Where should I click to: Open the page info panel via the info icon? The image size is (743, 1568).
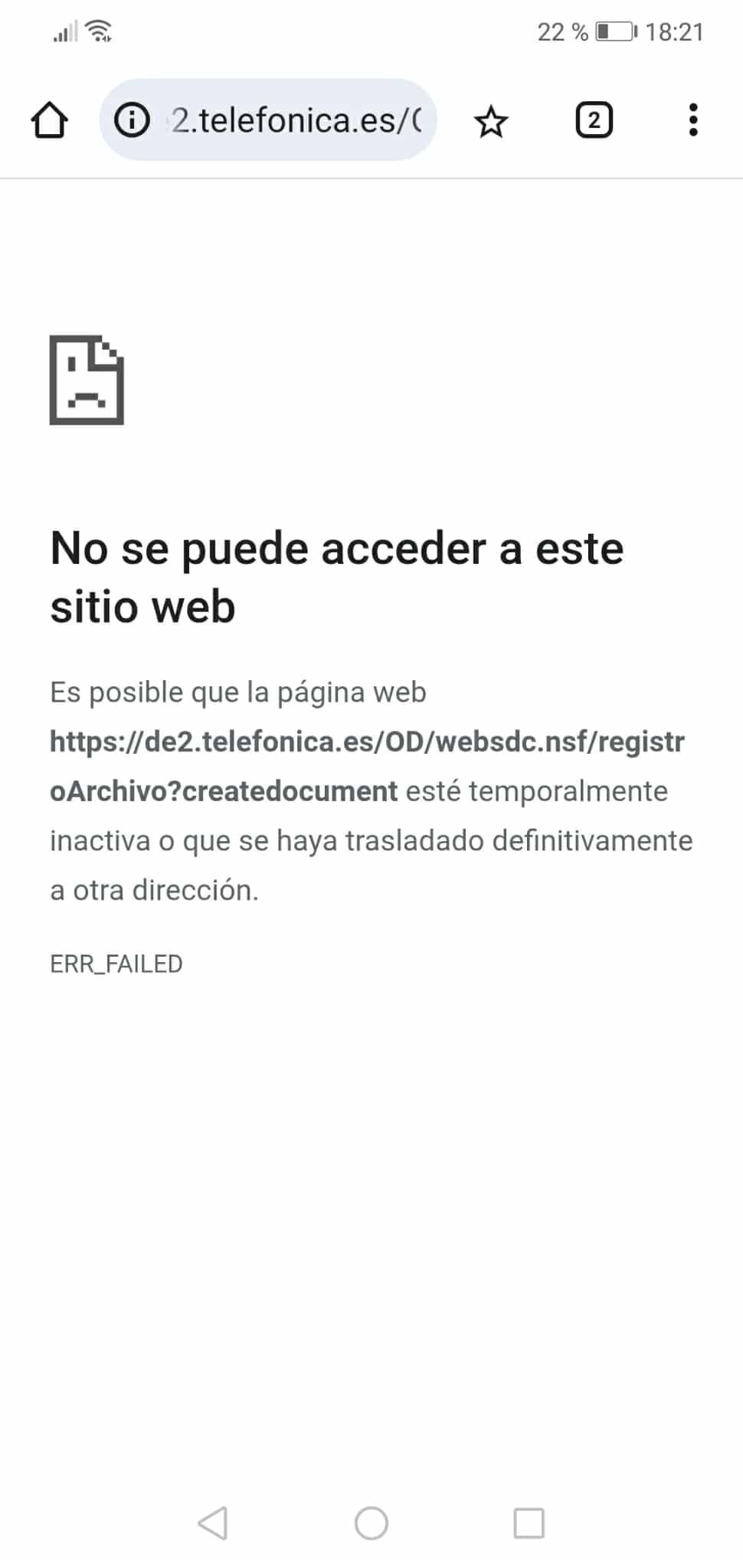click(132, 119)
